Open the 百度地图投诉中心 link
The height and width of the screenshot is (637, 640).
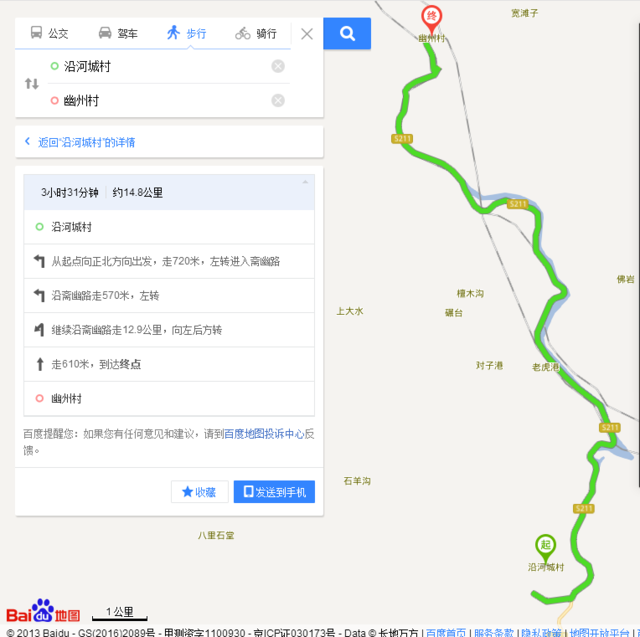coord(263,434)
